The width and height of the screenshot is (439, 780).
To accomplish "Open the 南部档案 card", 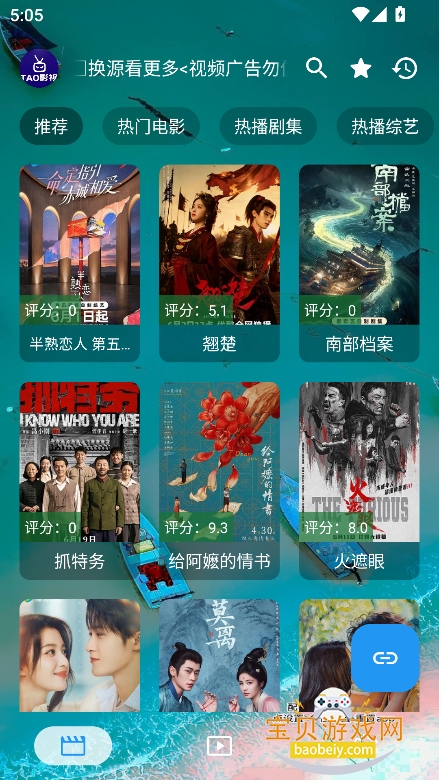I will pyautogui.click(x=359, y=263).
